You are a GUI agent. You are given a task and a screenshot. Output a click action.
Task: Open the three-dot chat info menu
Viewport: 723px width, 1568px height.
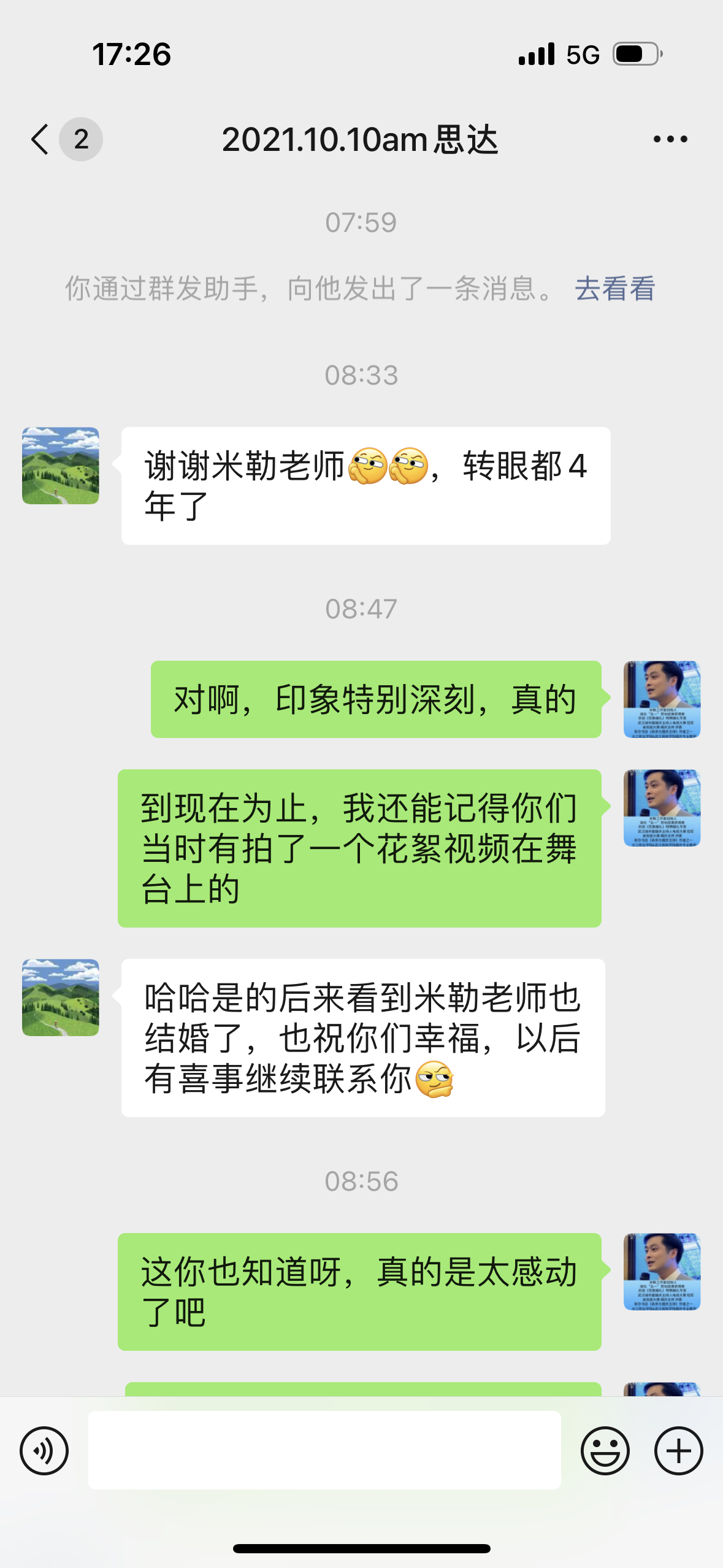(x=670, y=139)
